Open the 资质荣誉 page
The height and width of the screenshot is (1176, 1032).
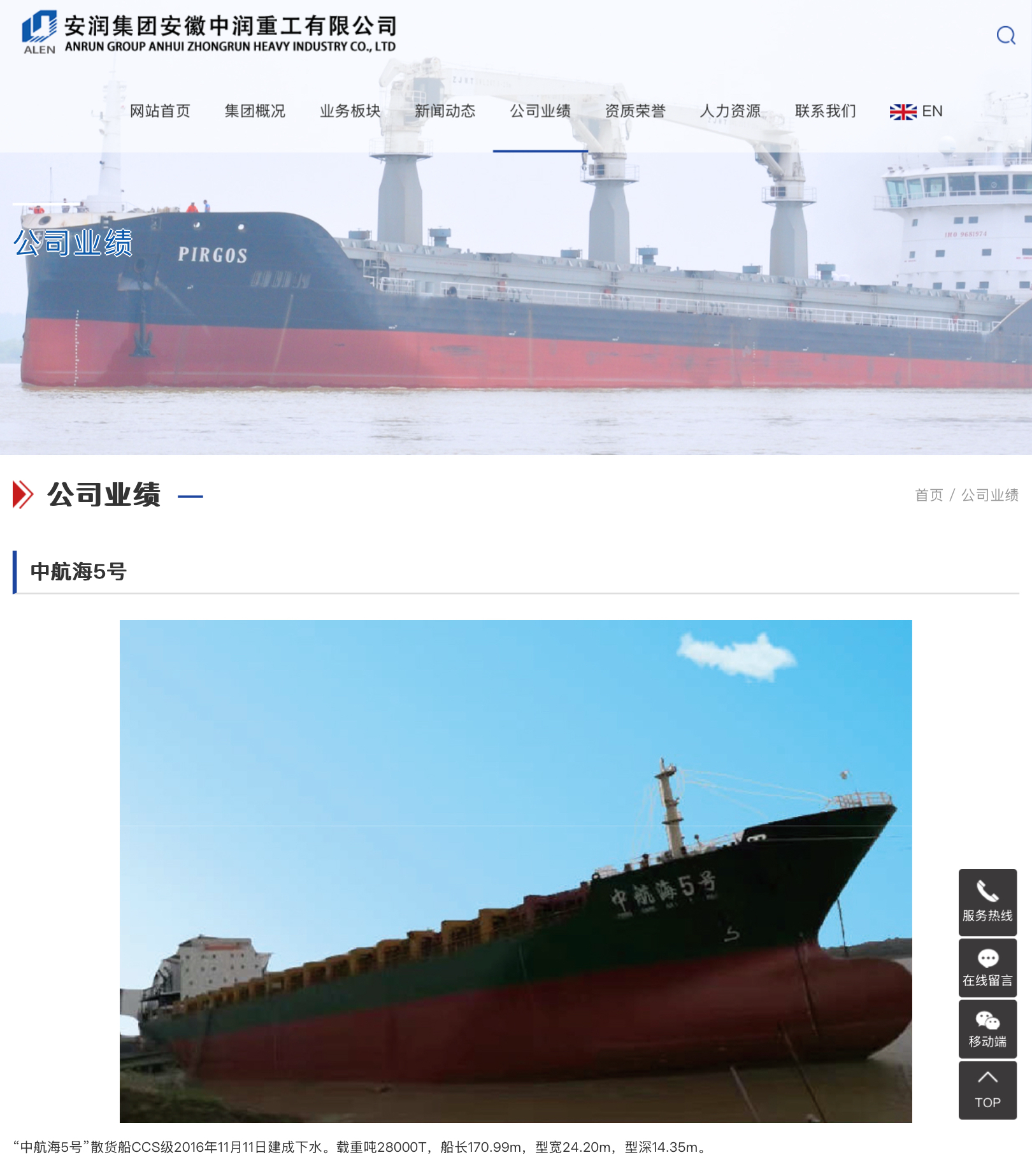coord(634,111)
